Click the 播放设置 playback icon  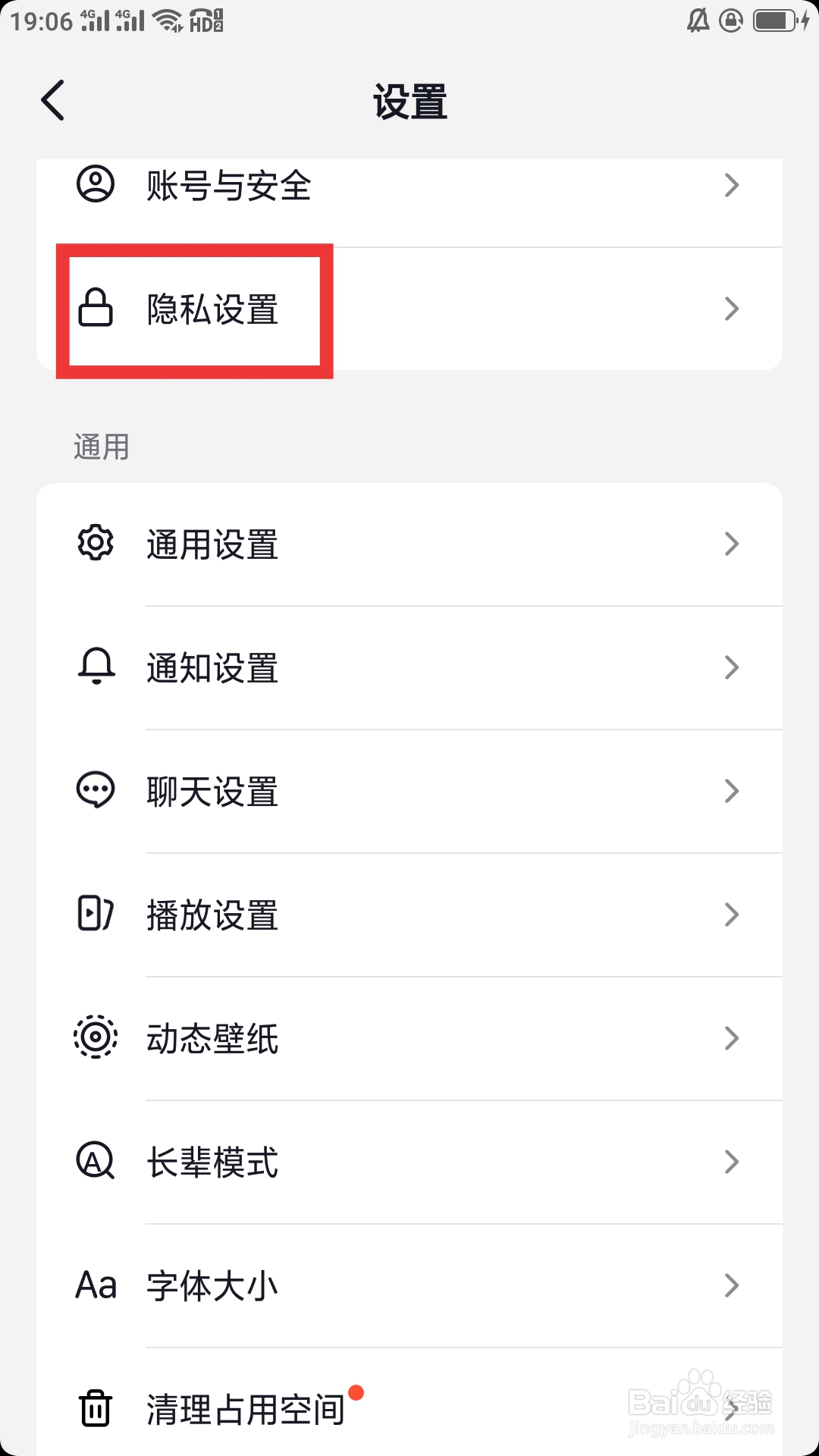point(95,915)
